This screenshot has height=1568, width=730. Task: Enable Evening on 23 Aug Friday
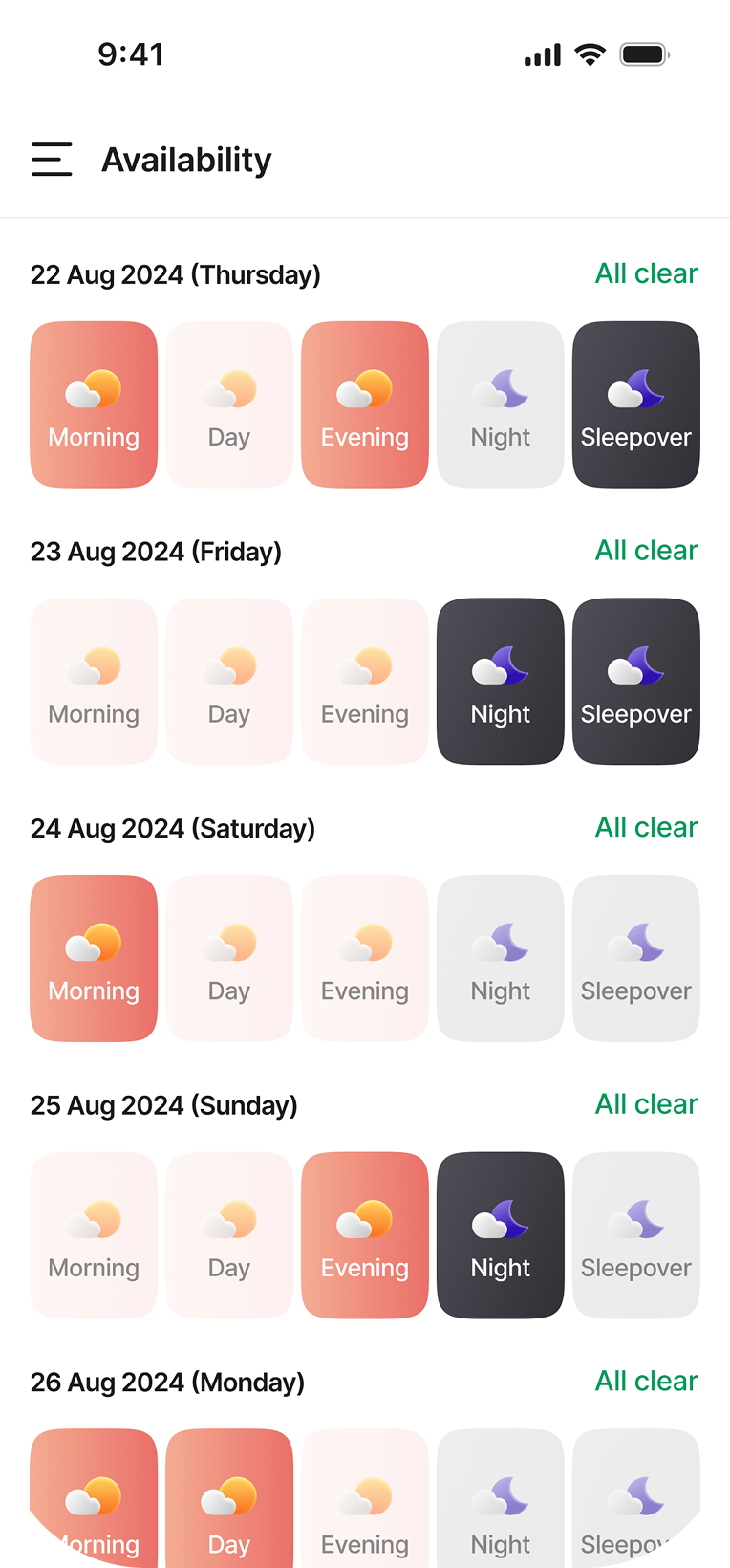click(365, 682)
